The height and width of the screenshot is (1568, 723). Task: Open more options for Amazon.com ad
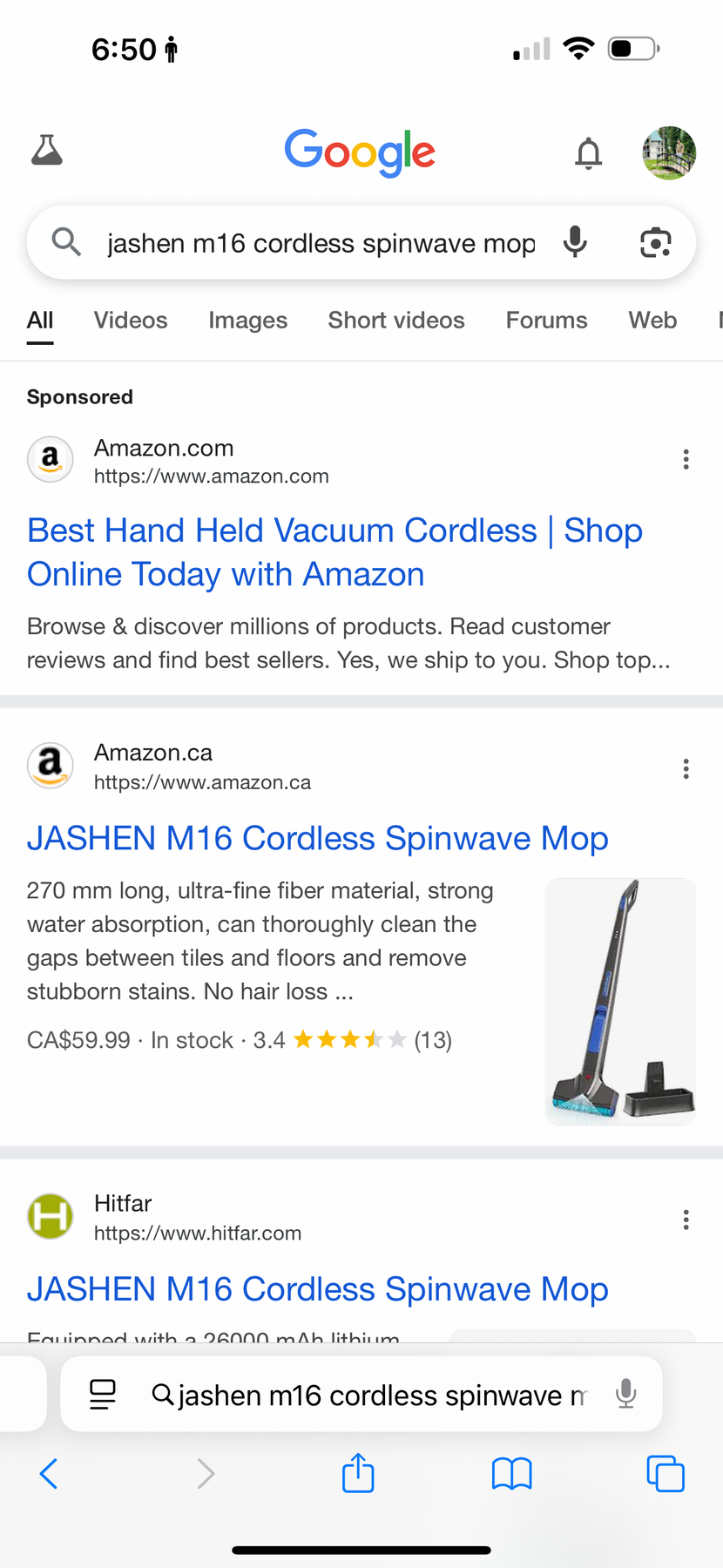tap(686, 460)
